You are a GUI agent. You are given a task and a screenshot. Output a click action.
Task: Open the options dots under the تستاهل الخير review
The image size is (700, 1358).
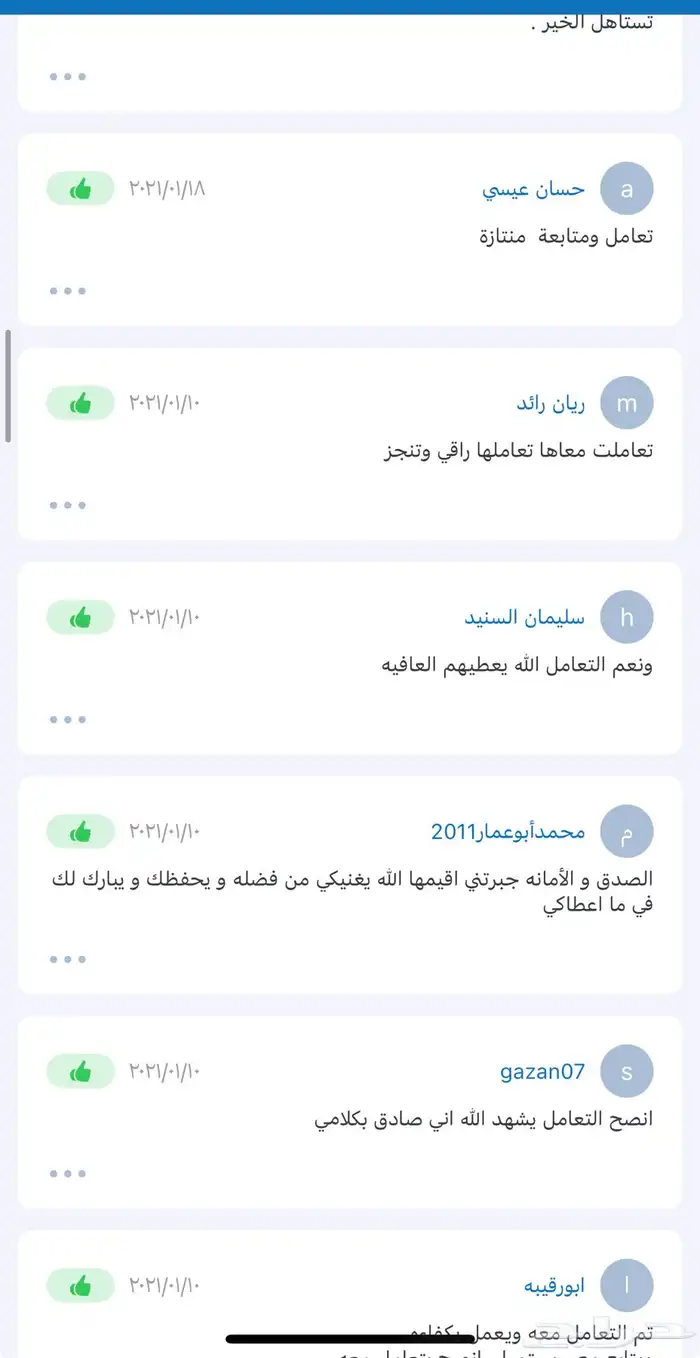coord(68,76)
